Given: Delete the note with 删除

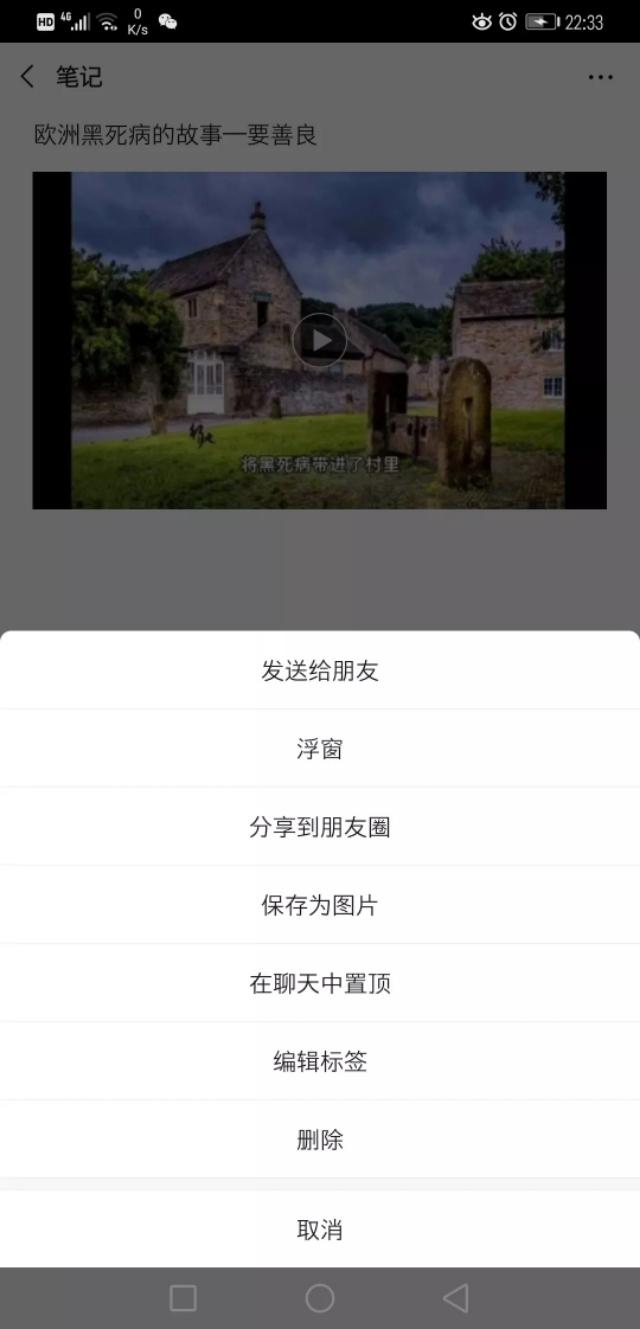Looking at the screenshot, I should pyautogui.click(x=320, y=1139).
